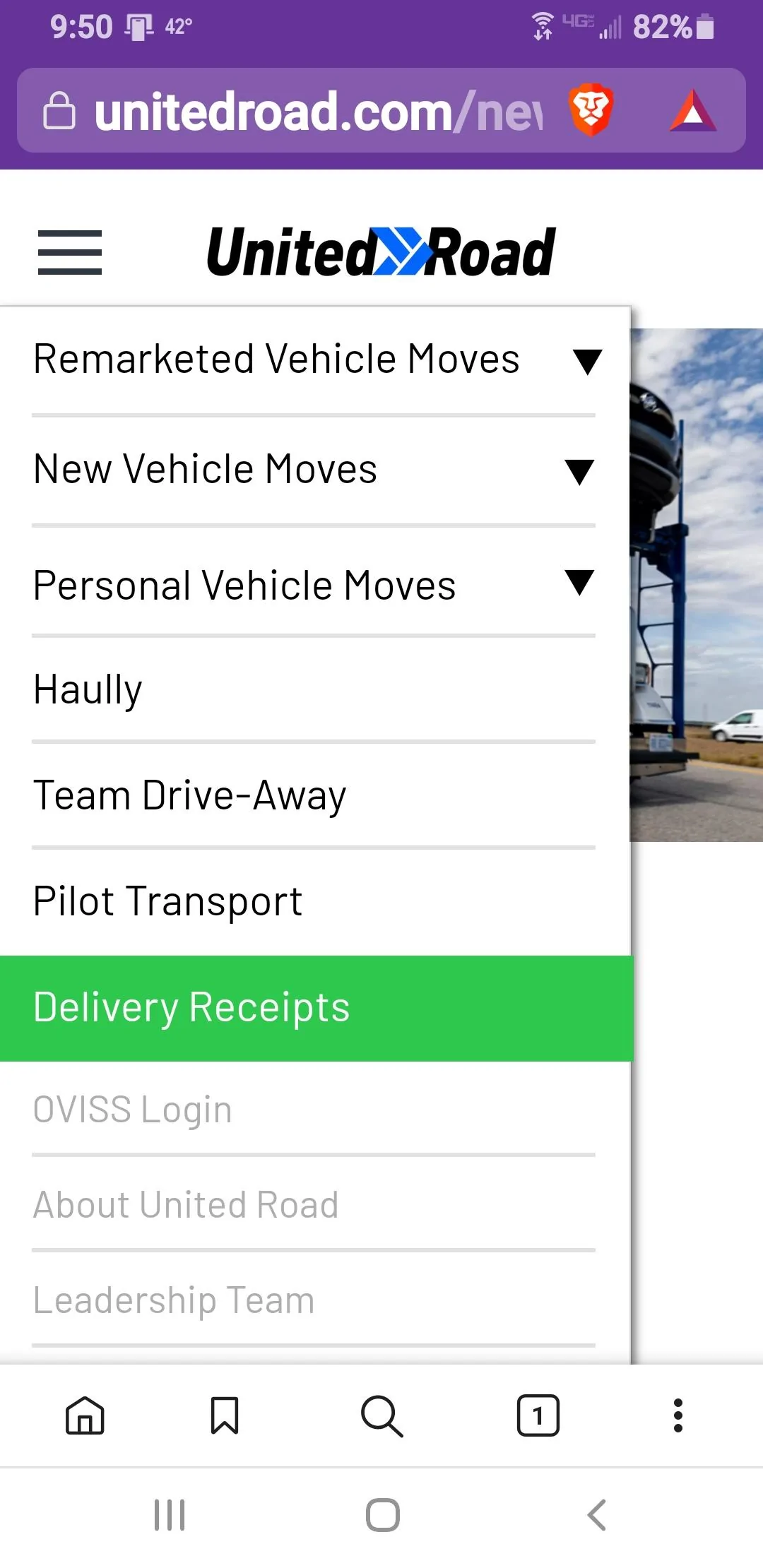
Task: Open the tab switcher
Action: point(538,1415)
